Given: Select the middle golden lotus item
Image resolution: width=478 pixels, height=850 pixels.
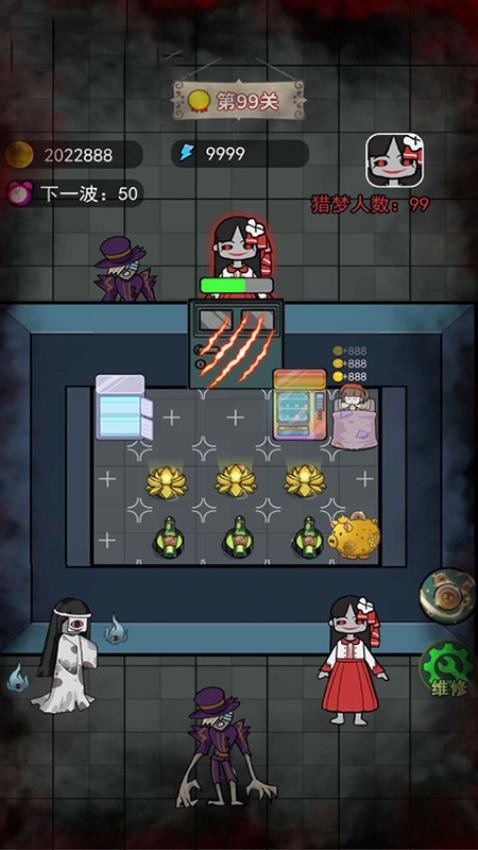Looking at the screenshot, I should 236,480.
